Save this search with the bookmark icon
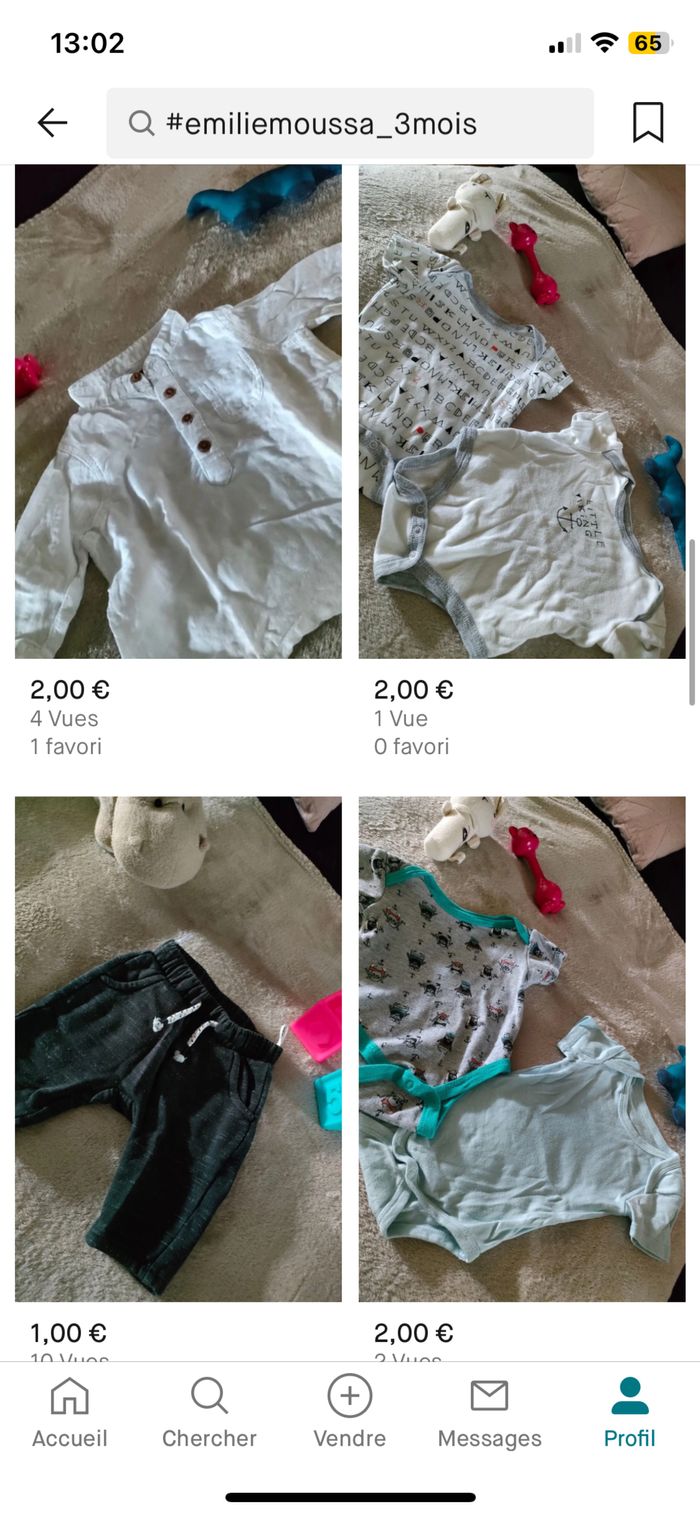 tap(648, 123)
